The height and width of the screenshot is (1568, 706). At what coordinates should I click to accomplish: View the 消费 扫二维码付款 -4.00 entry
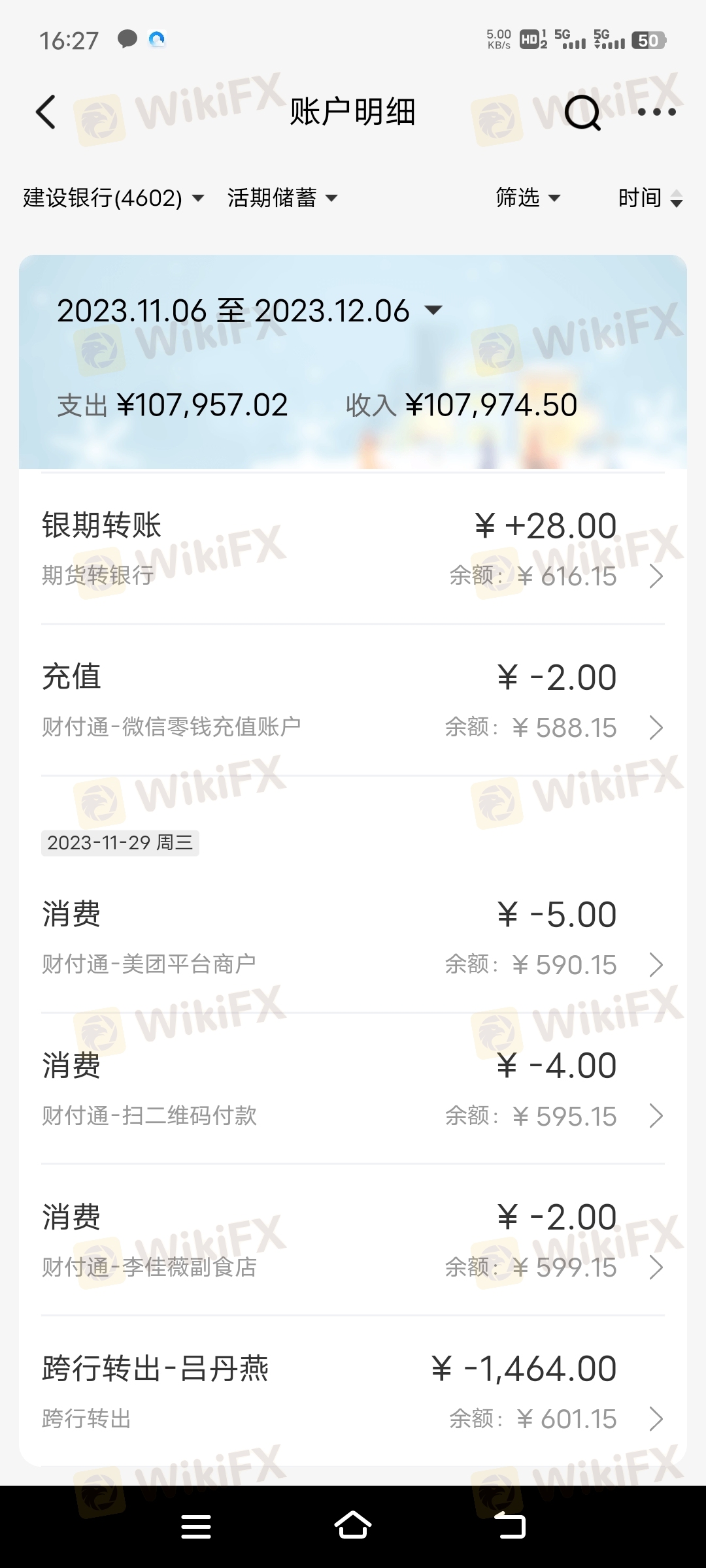coord(353,1089)
